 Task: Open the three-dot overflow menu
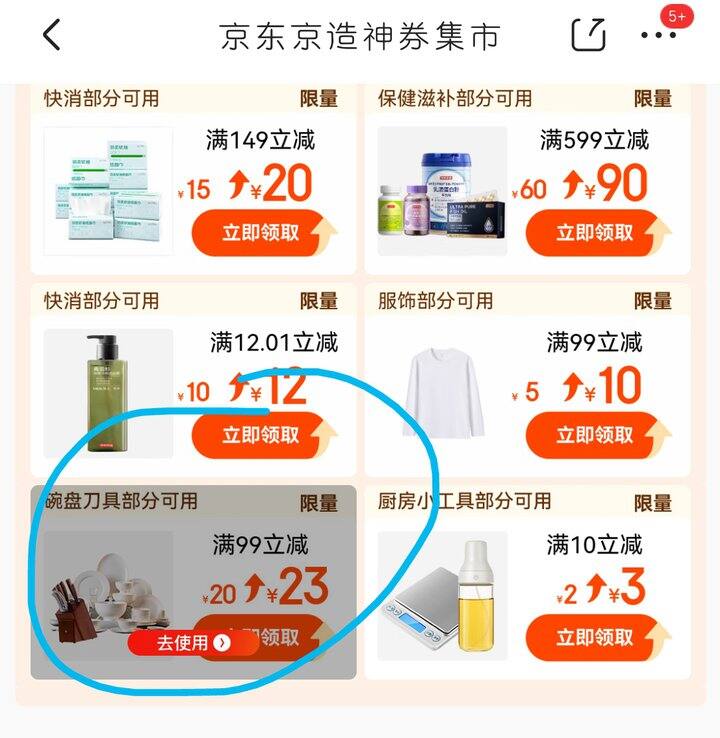pyautogui.click(x=658, y=36)
